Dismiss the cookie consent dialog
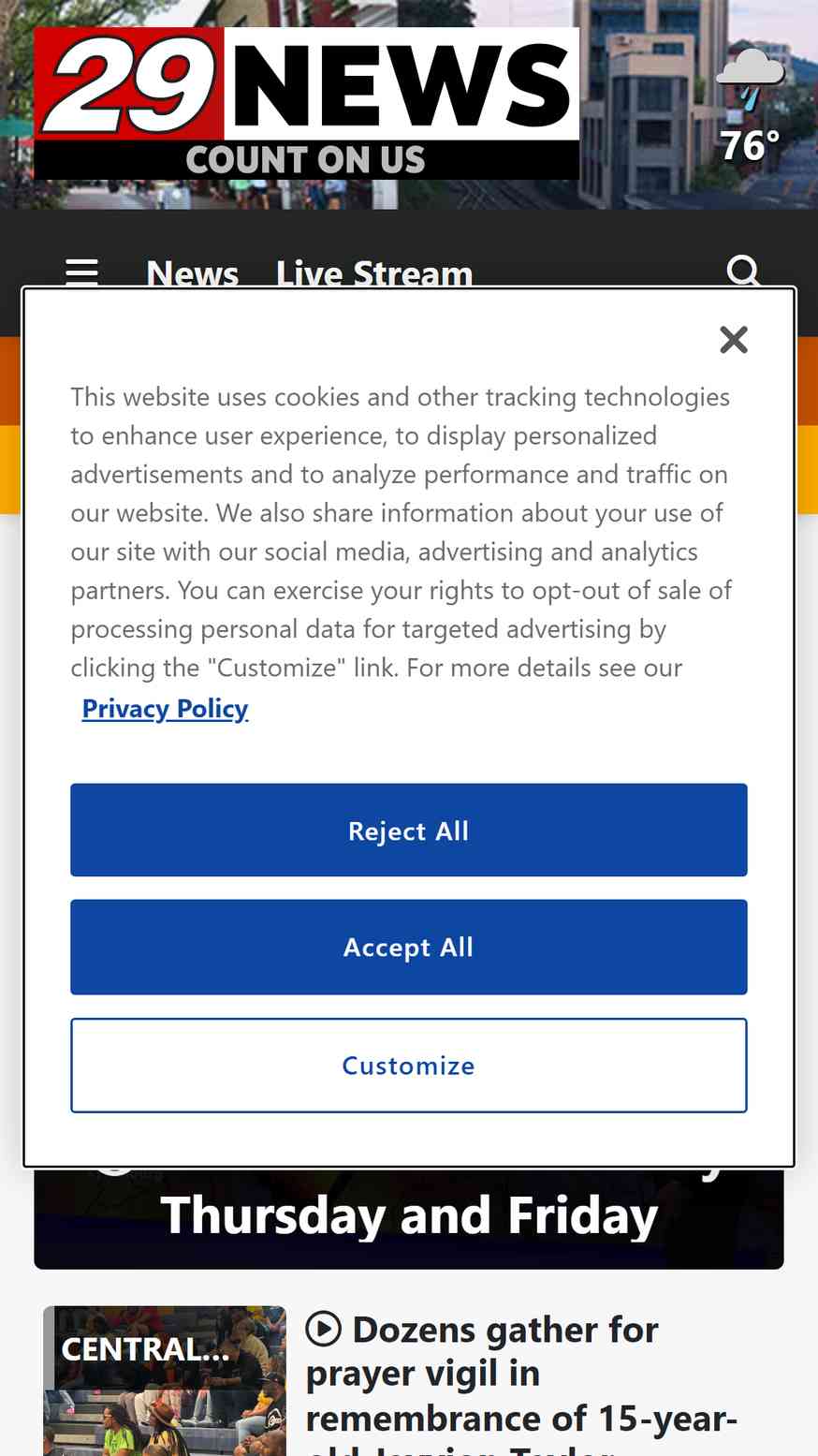Image resolution: width=818 pixels, height=1456 pixels. [734, 340]
